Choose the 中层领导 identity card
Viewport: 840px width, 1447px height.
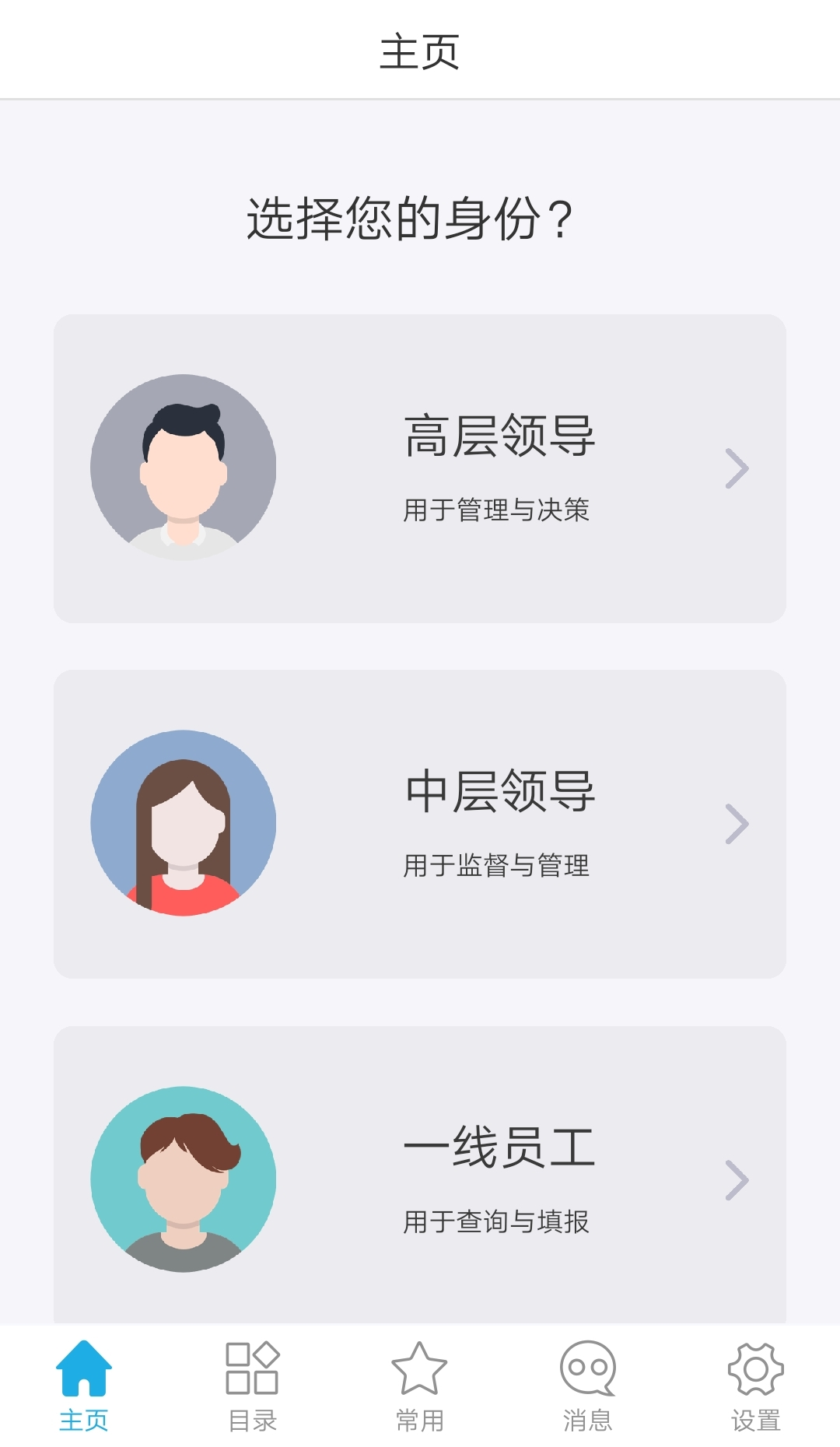click(420, 824)
